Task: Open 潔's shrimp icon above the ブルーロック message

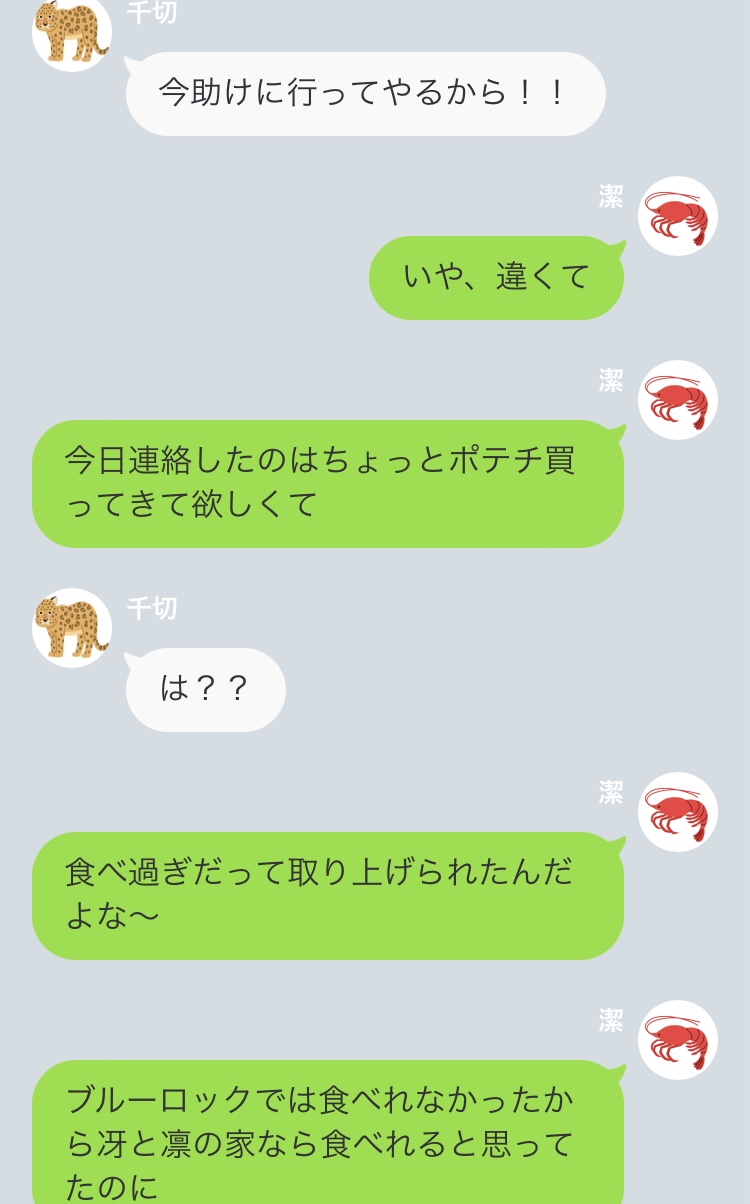Action: coord(678,1040)
